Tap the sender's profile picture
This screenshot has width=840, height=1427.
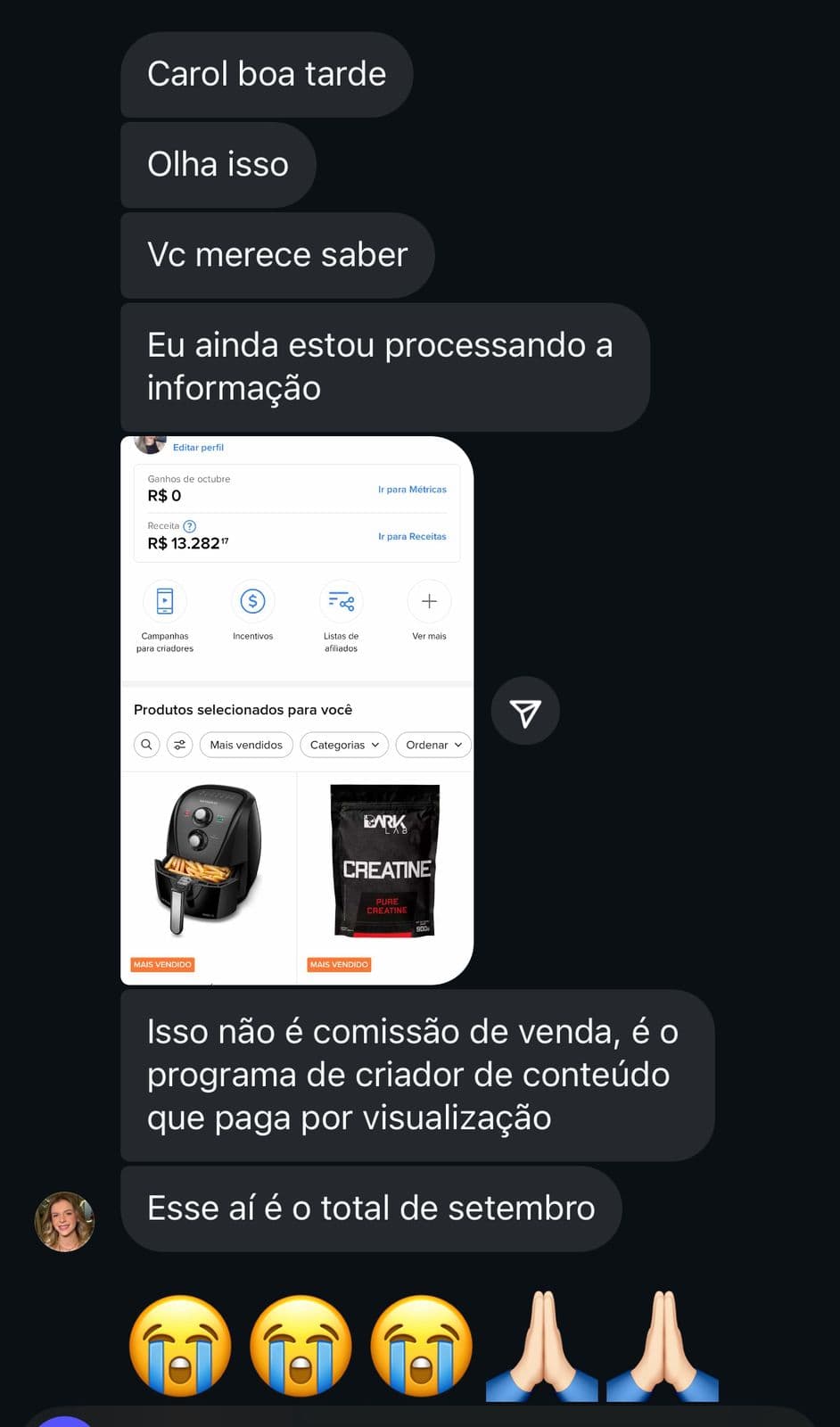point(64,1221)
